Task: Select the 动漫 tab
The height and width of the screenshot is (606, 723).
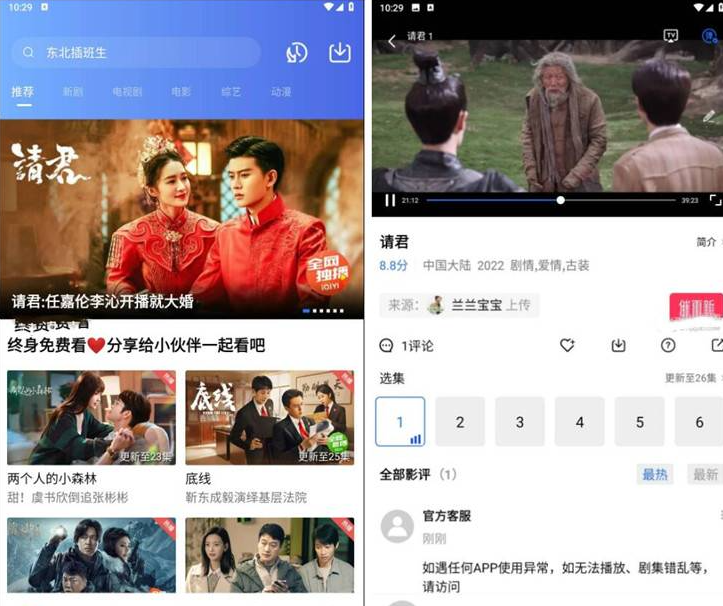Action: [281, 92]
